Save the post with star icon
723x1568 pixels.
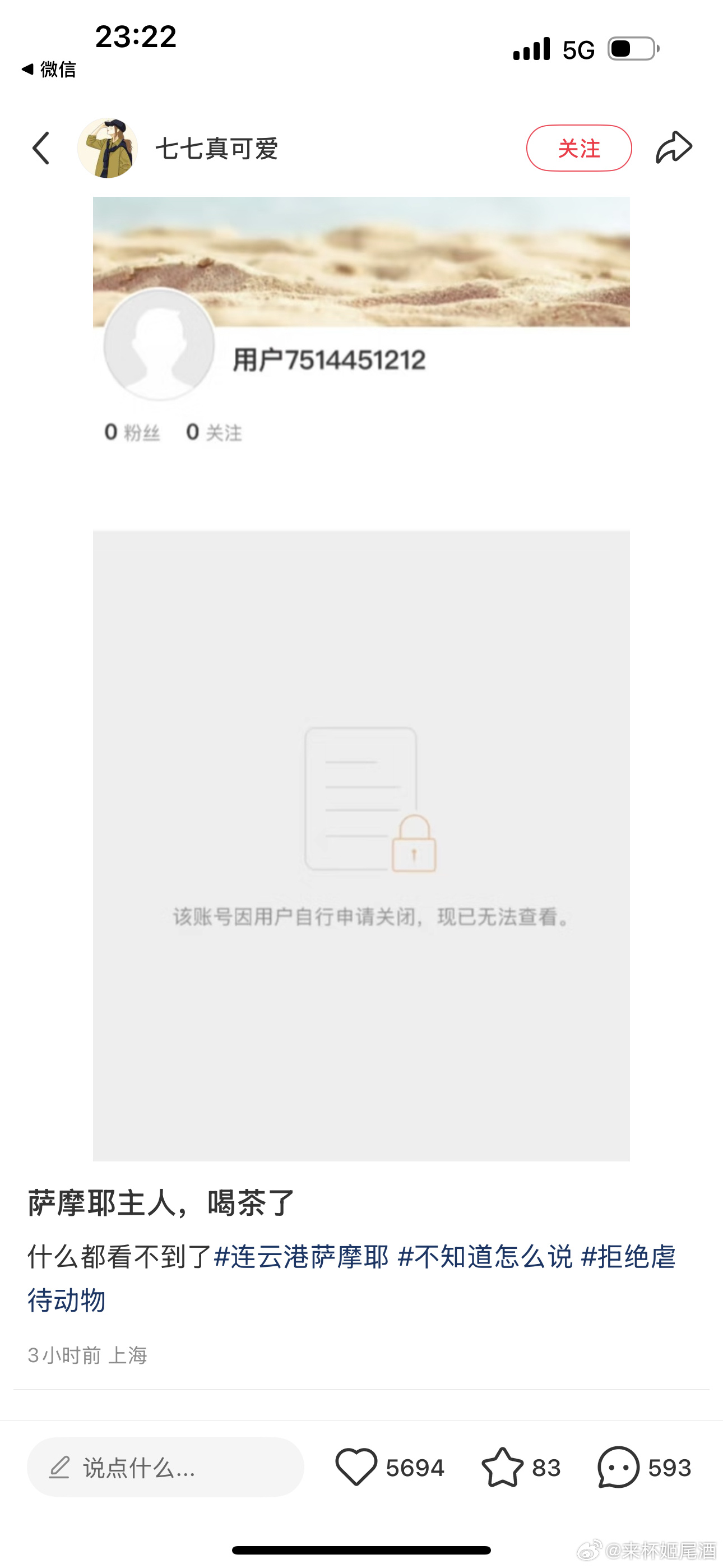point(502,1468)
